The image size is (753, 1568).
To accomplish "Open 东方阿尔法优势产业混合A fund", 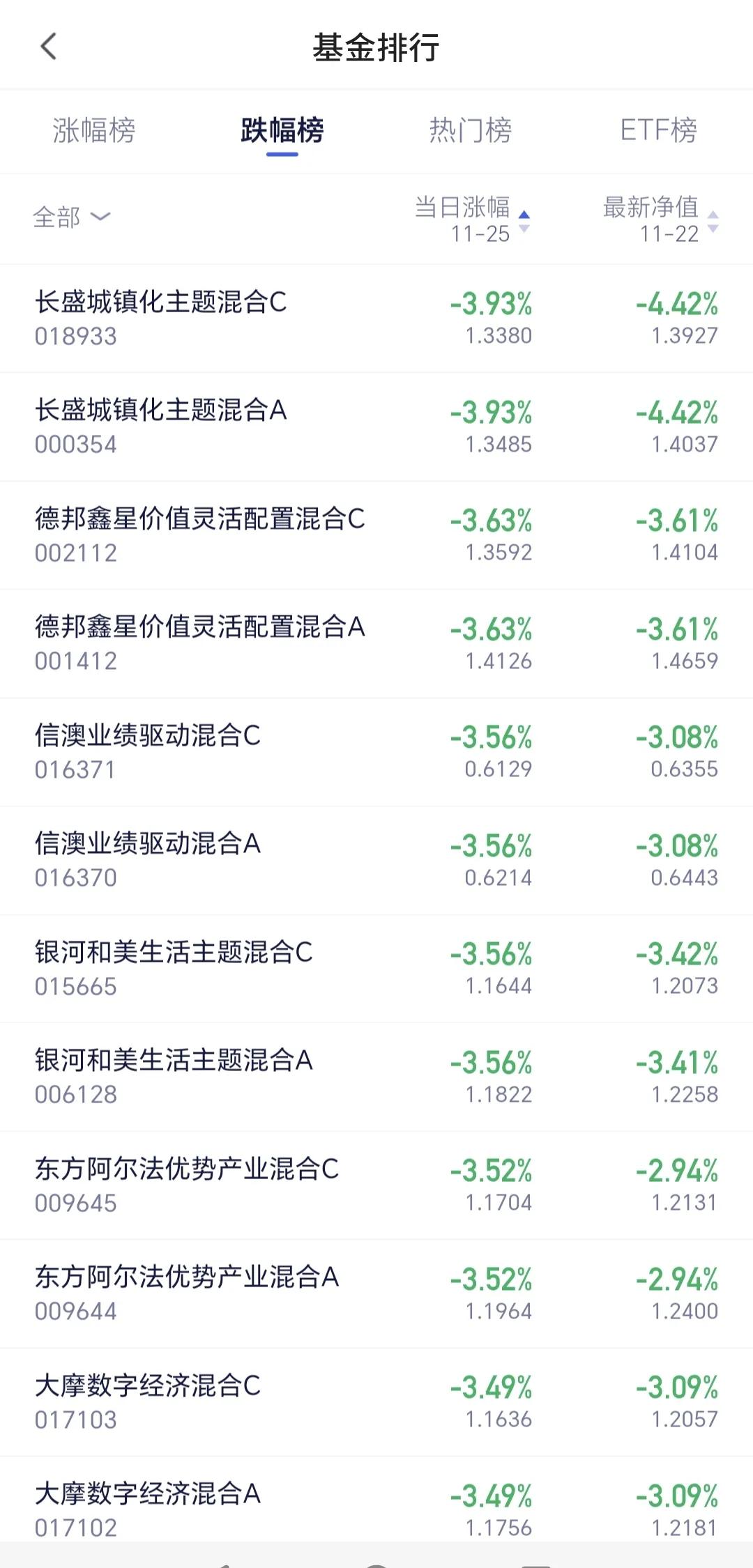I will 376,1294.
